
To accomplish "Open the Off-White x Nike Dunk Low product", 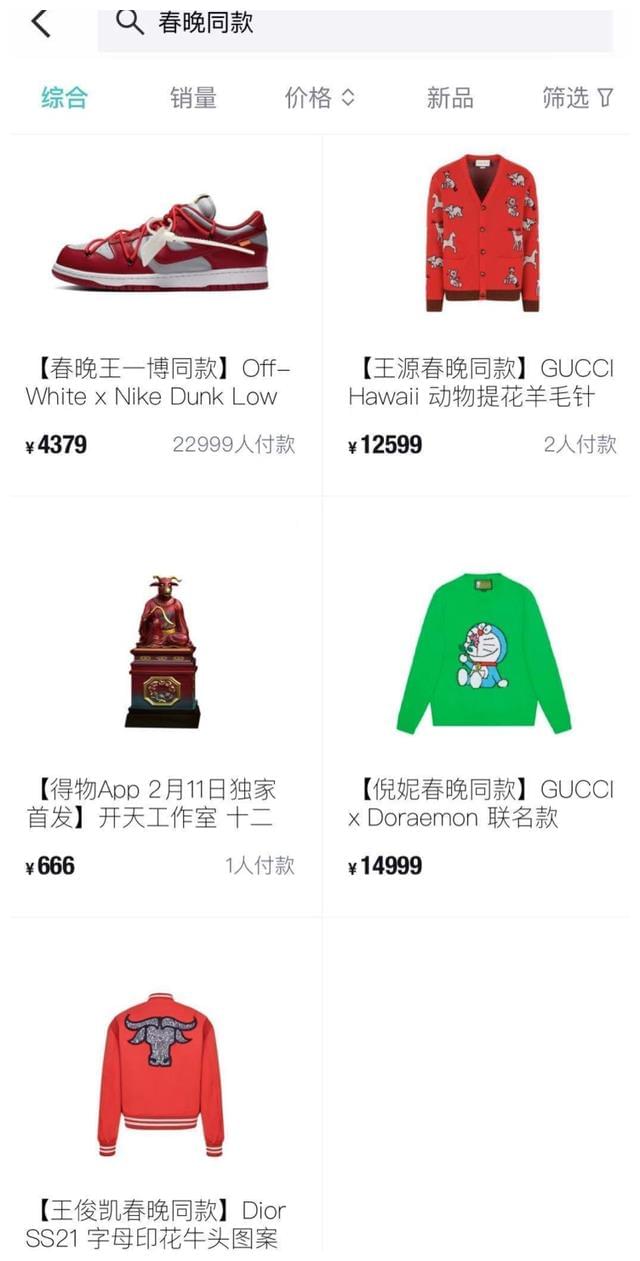I will pyautogui.click(x=160, y=240).
